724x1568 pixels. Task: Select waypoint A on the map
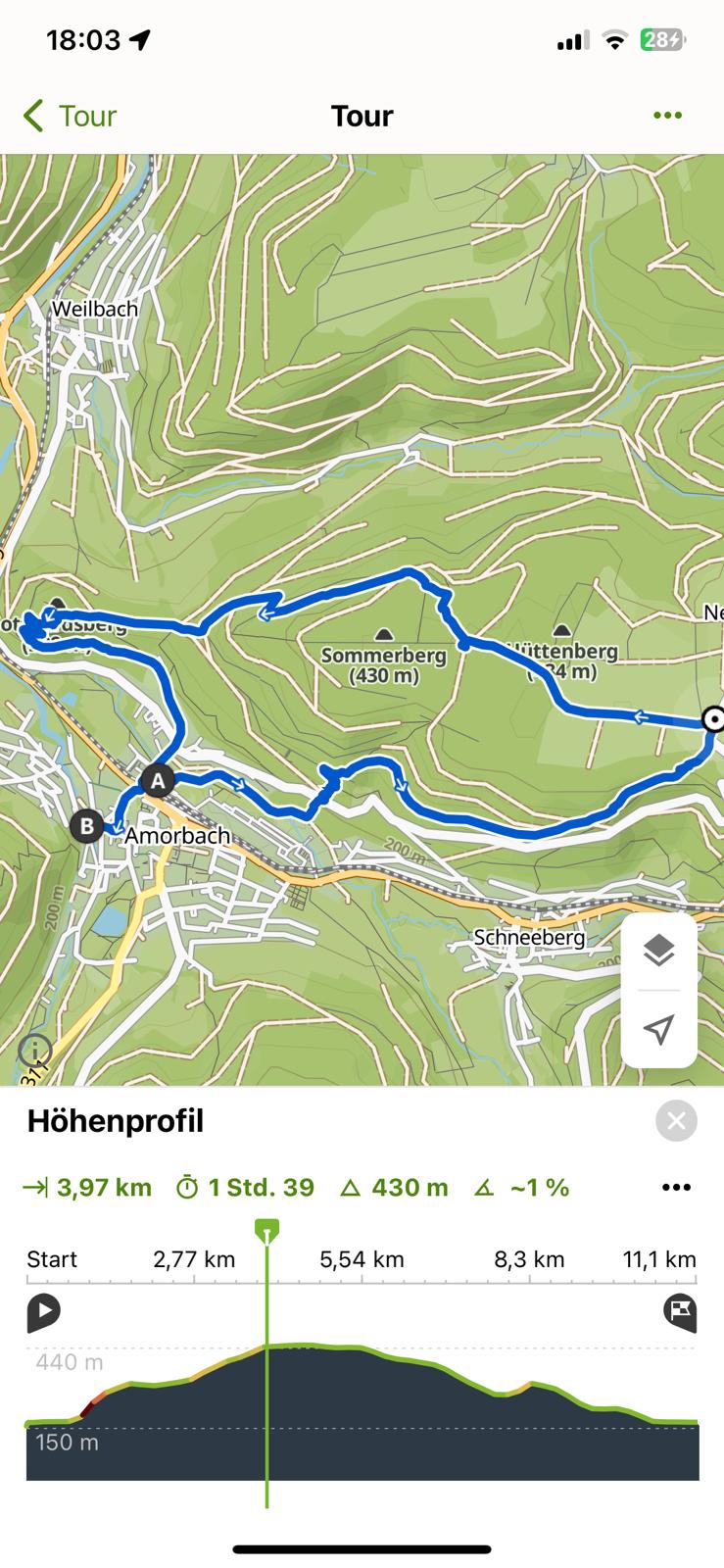coord(158,781)
